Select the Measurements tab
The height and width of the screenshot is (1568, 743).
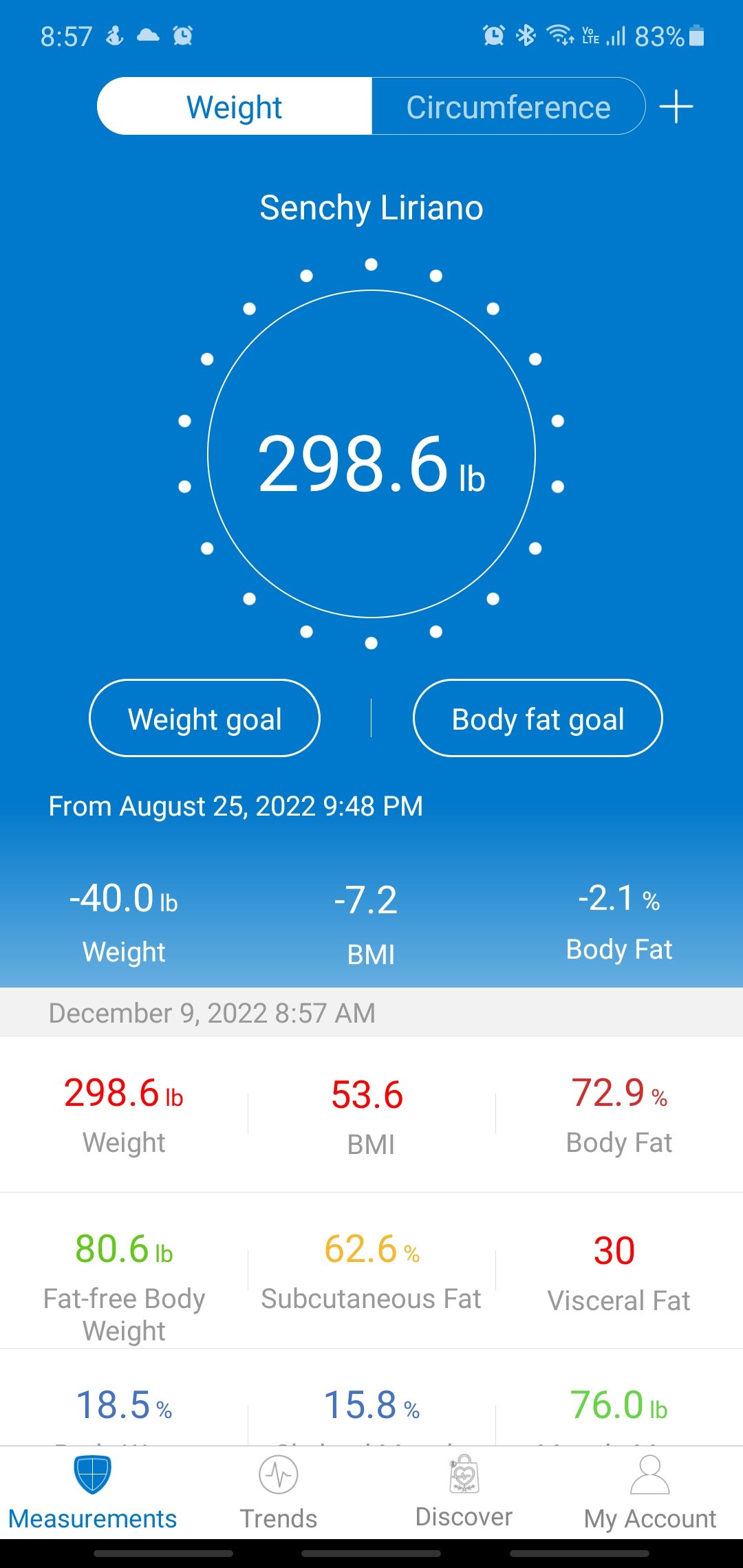pos(92,1492)
